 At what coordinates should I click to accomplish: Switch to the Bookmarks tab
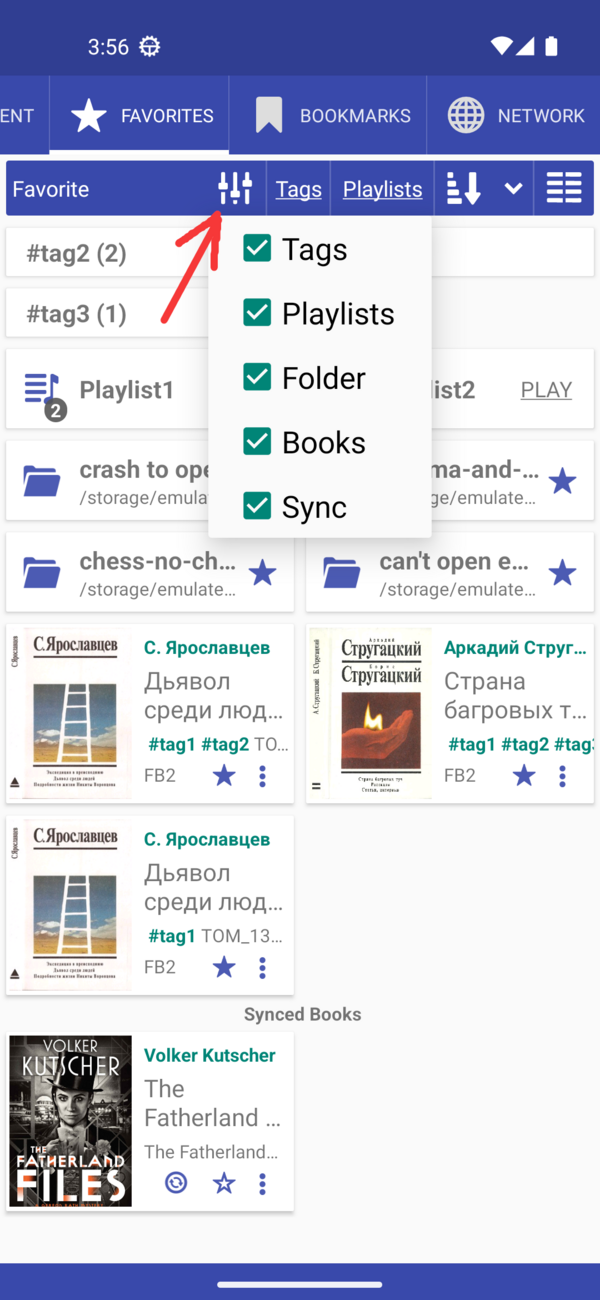pyautogui.click(x=328, y=116)
